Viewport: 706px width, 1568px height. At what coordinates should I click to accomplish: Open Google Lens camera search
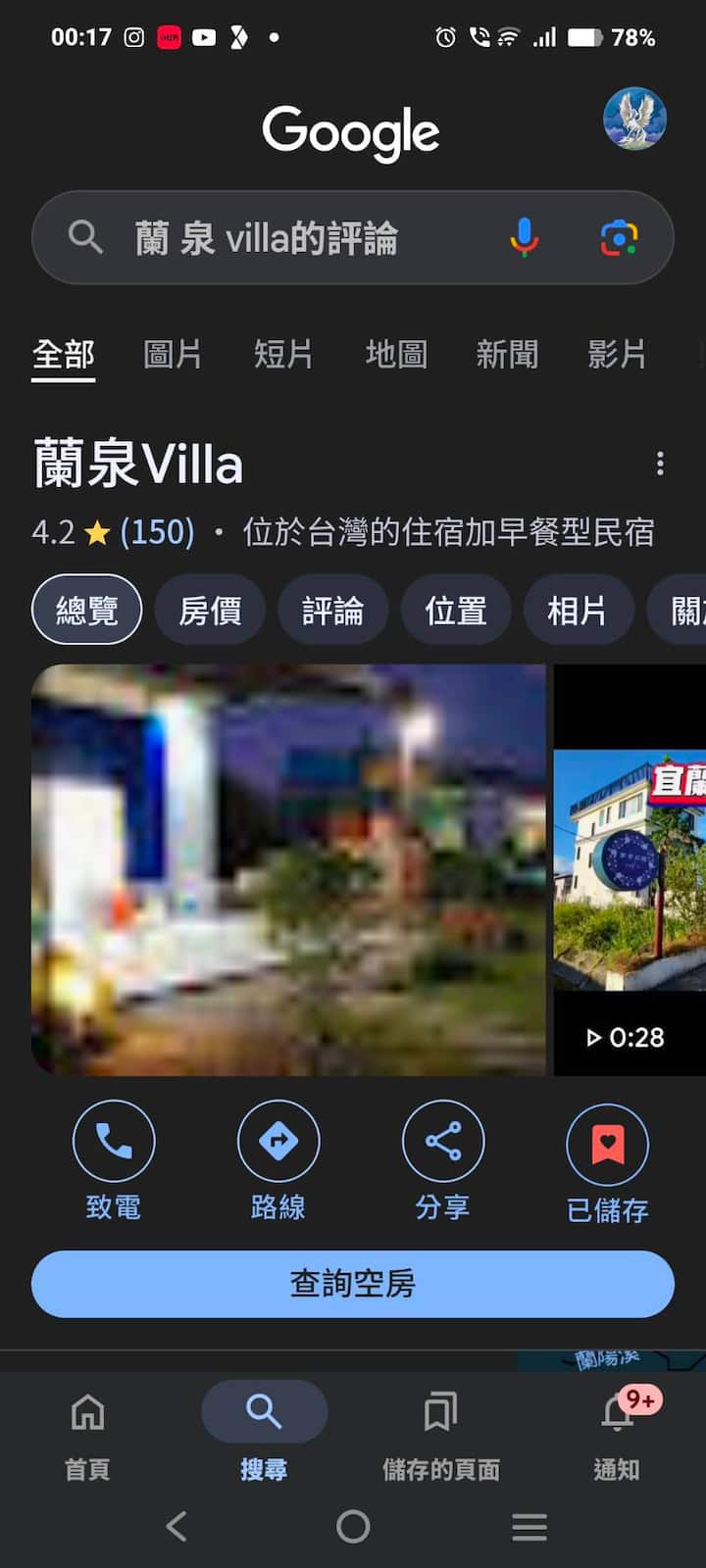[x=619, y=237]
